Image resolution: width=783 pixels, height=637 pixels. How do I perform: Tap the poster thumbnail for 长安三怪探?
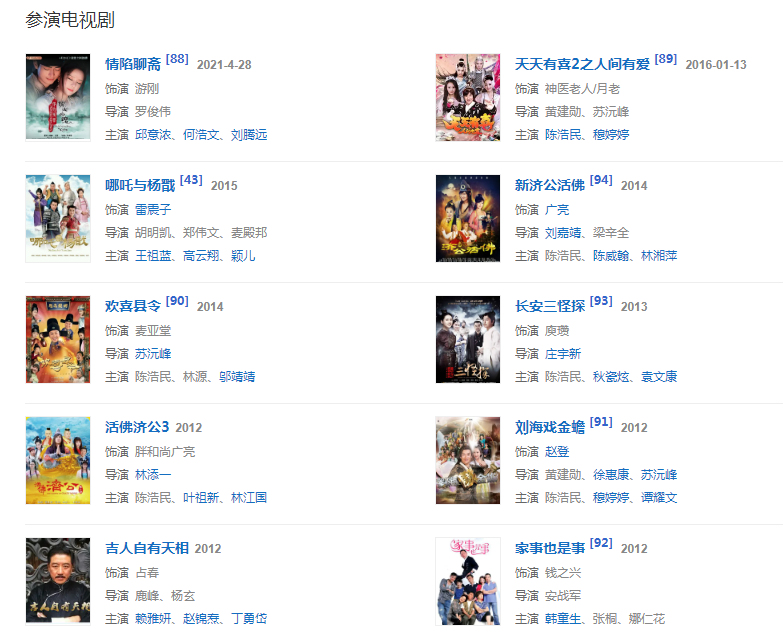[x=468, y=339]
